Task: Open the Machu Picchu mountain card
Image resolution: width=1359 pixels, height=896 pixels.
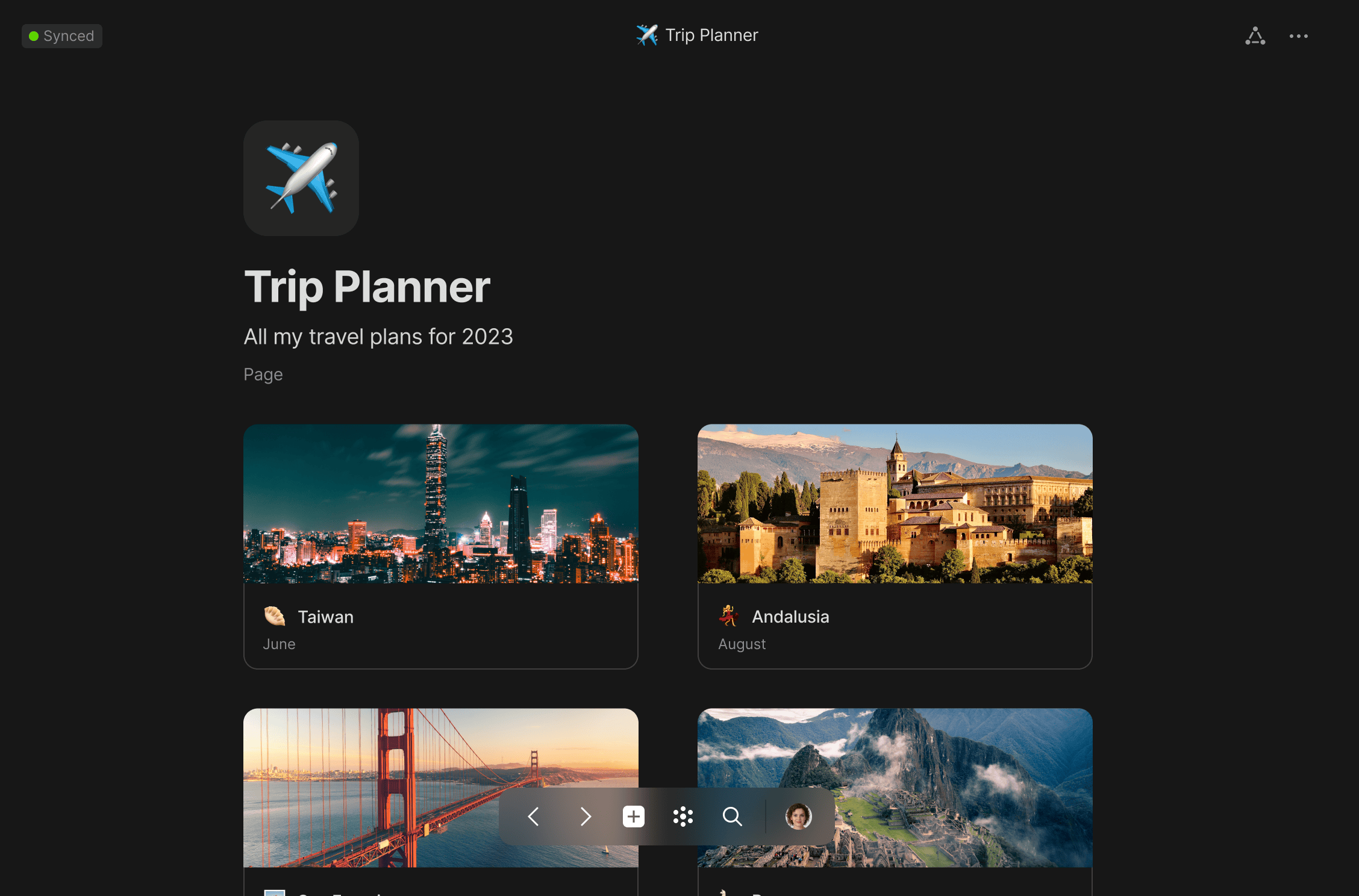Action: (964, 753)
